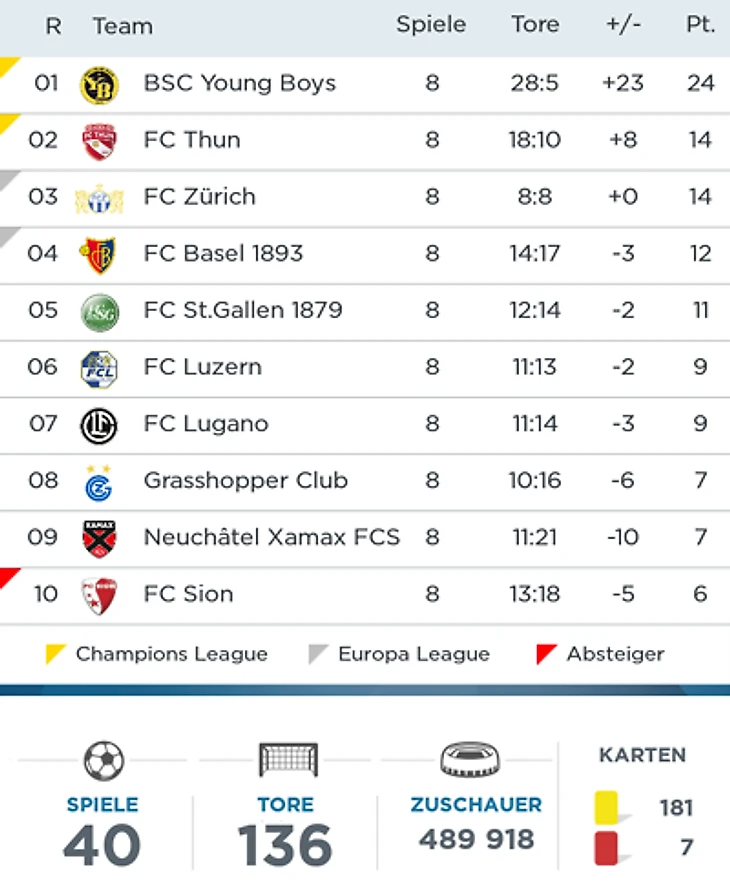Open BSC Young Boys team row
The width and height of the screenshot is (730, 894).
point(240,83)
